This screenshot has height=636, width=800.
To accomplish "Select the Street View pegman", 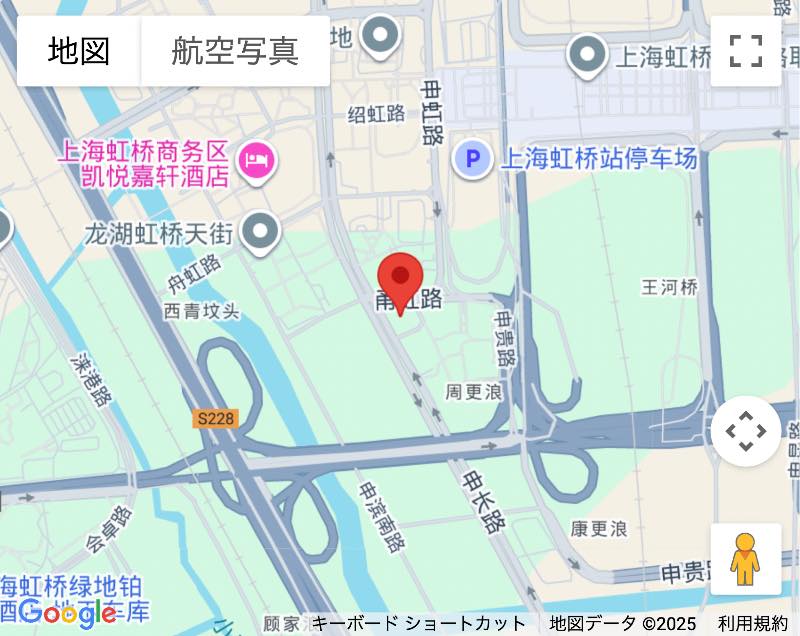I will [745, 559].
